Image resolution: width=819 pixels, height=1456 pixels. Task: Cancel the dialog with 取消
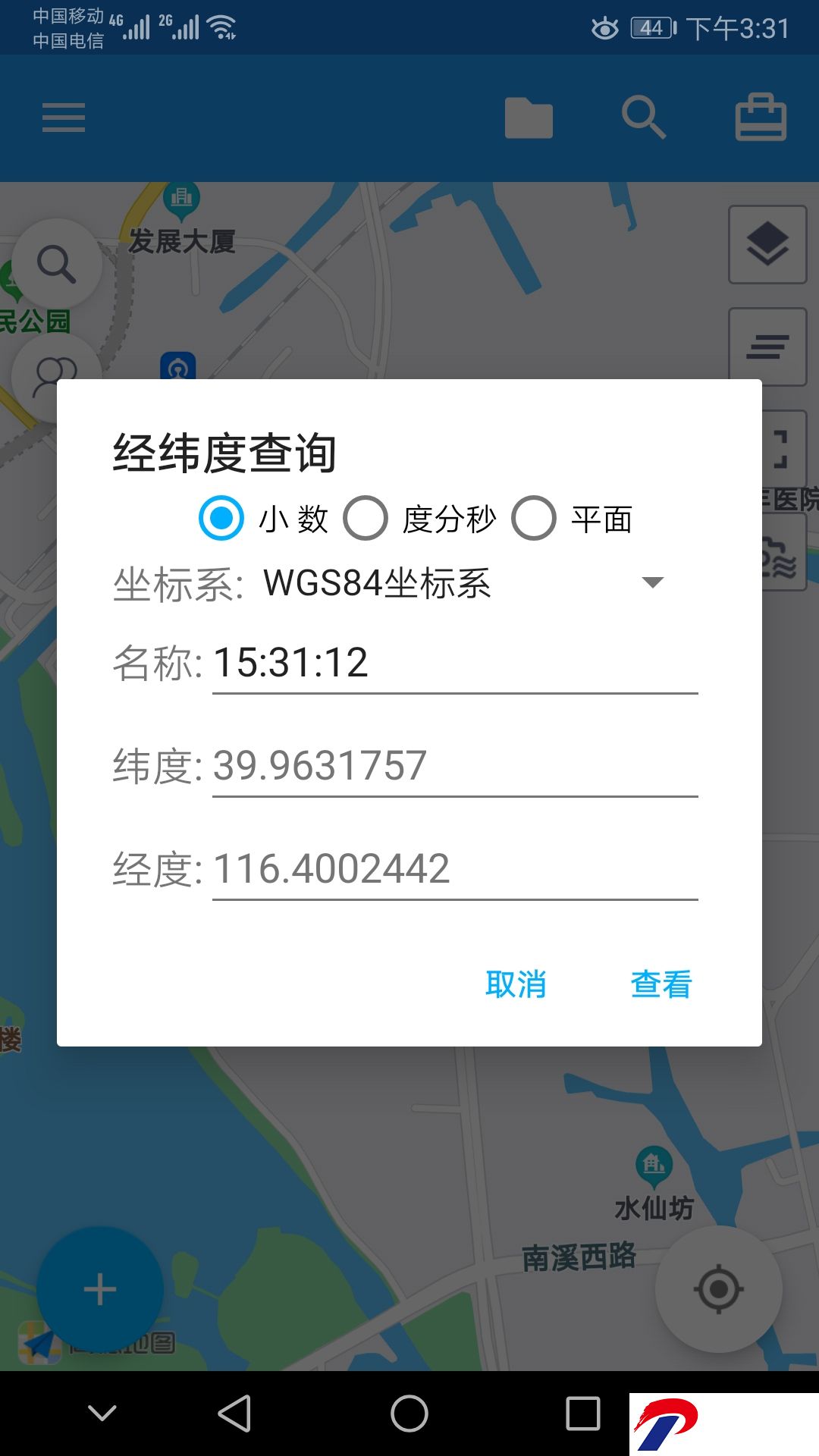click(516, 984)
